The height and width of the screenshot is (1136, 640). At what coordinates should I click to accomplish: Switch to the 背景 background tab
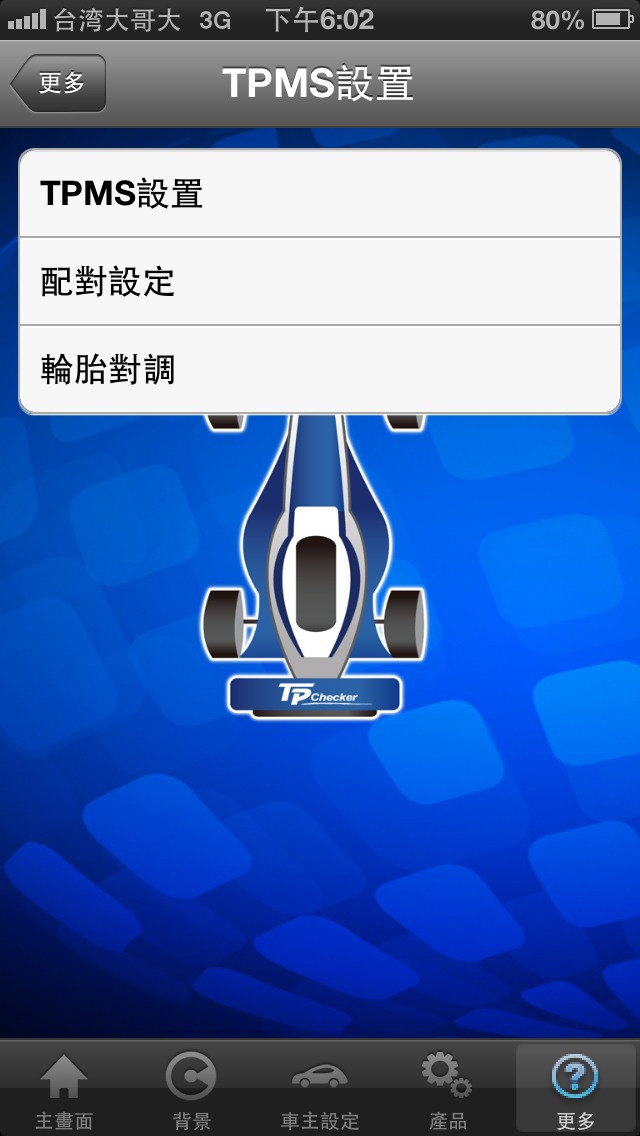(x=191, y=1088)
